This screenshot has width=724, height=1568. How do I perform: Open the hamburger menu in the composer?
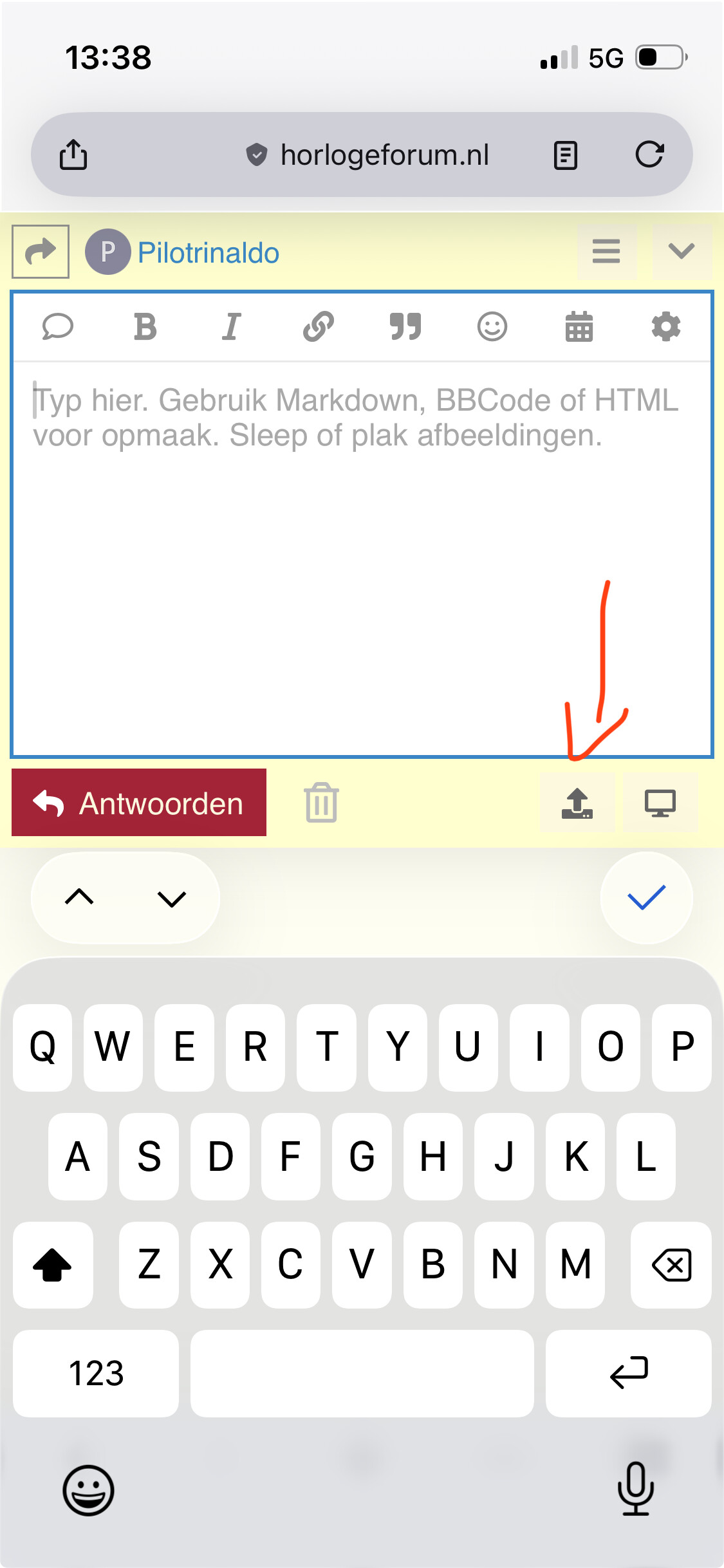[x=606, y=251]
